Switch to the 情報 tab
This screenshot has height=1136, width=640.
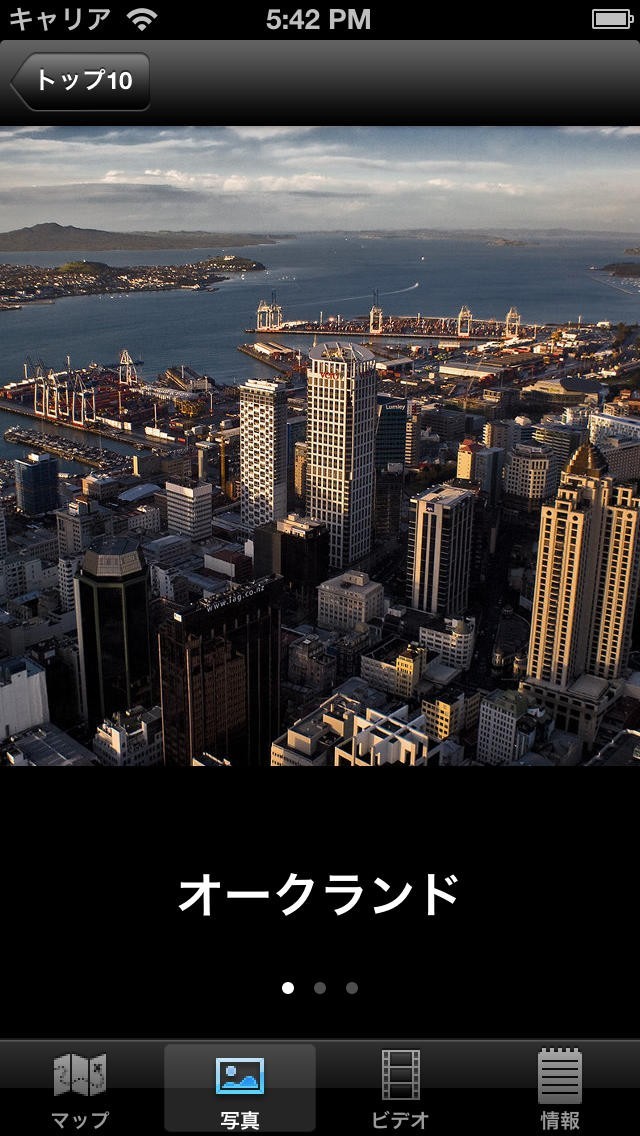click(560, 1088)
